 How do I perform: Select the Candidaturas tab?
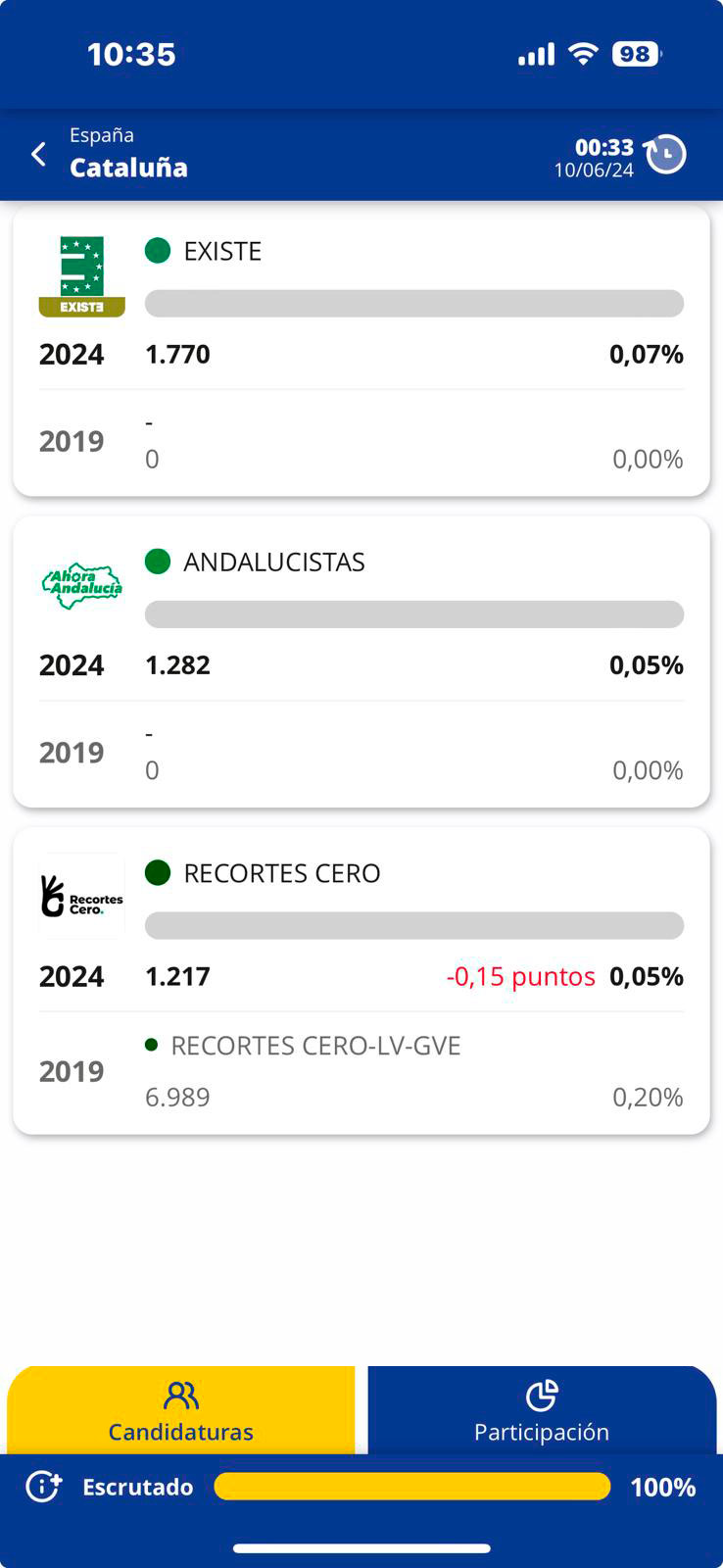181,1410
